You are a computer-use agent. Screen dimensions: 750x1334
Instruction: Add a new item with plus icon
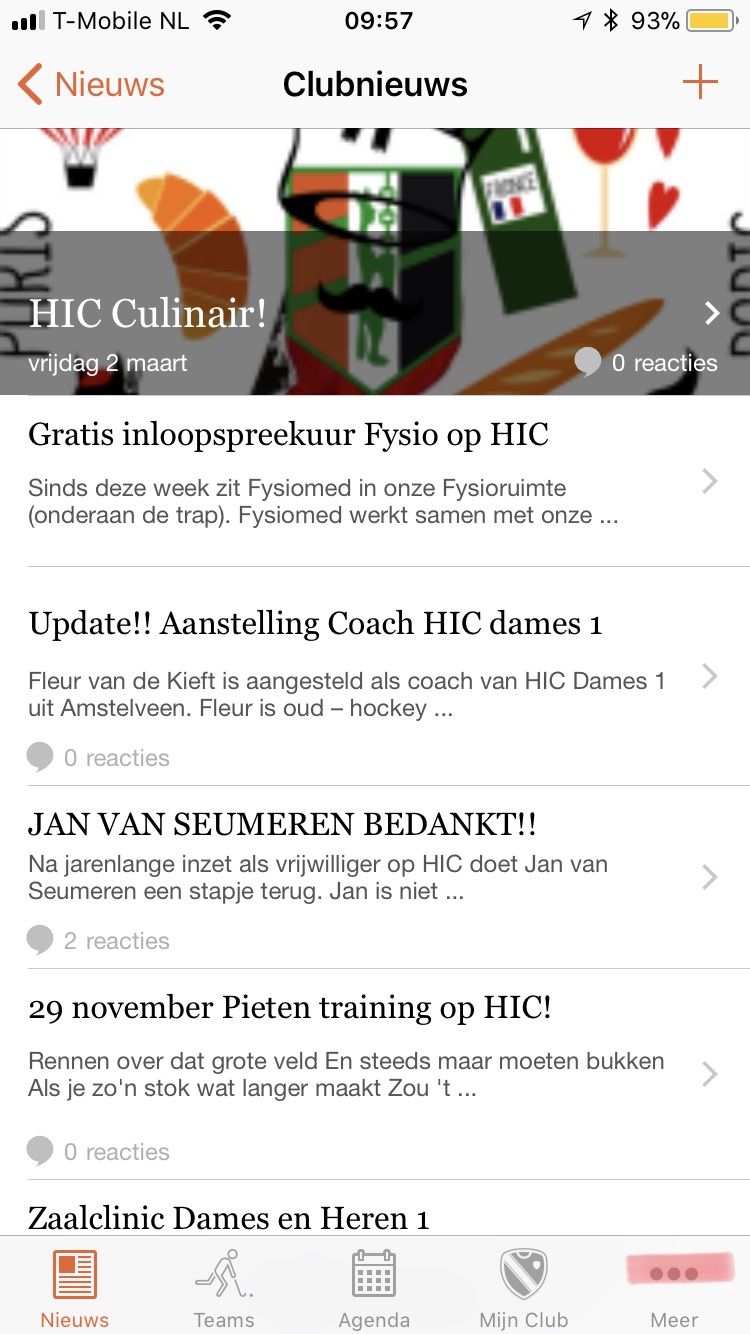700,83
